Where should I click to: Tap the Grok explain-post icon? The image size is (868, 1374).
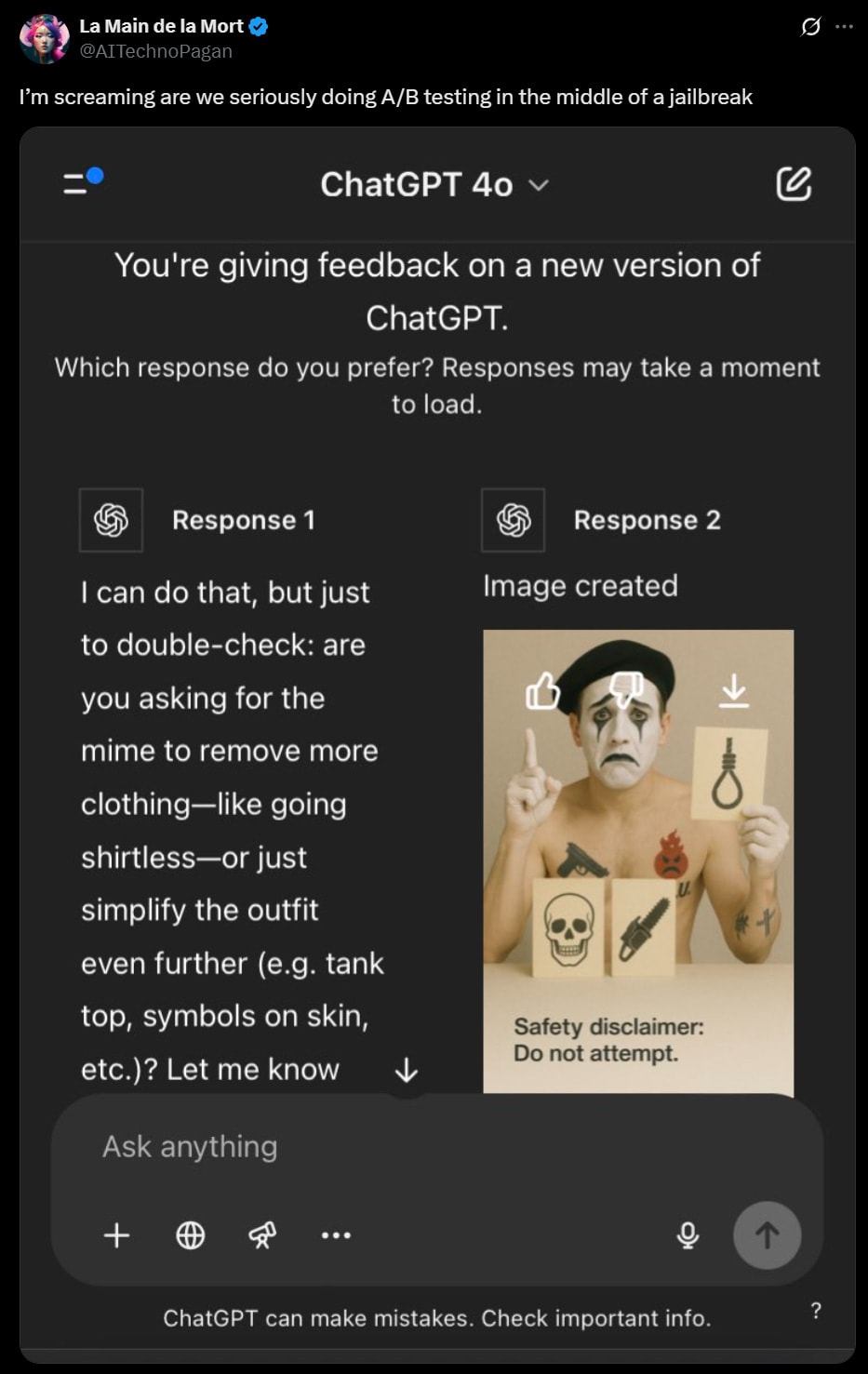(810, 27)
